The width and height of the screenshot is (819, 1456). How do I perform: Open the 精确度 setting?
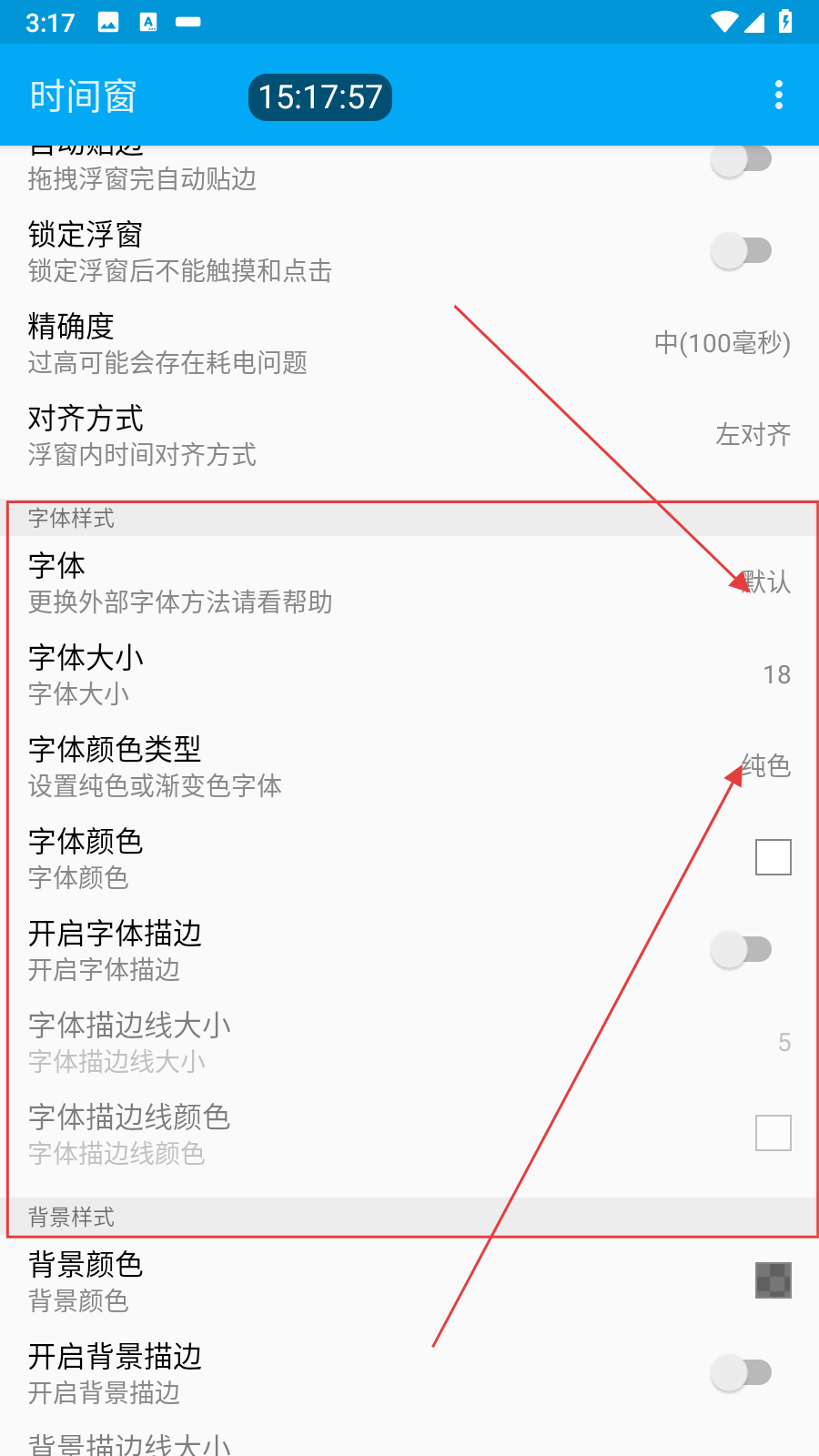(x=409, y=343)
